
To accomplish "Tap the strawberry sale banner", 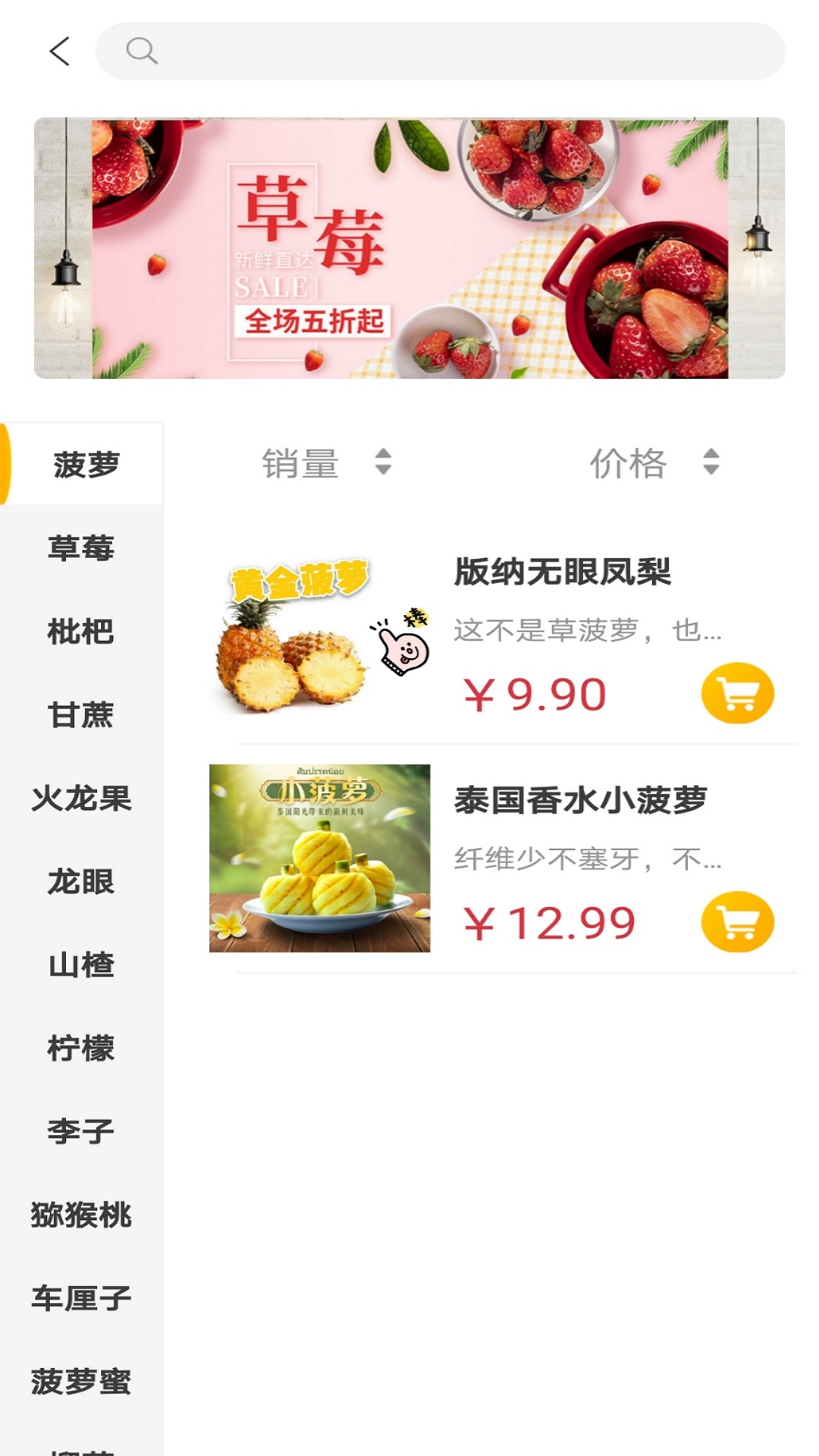I will tap(409, 246).
